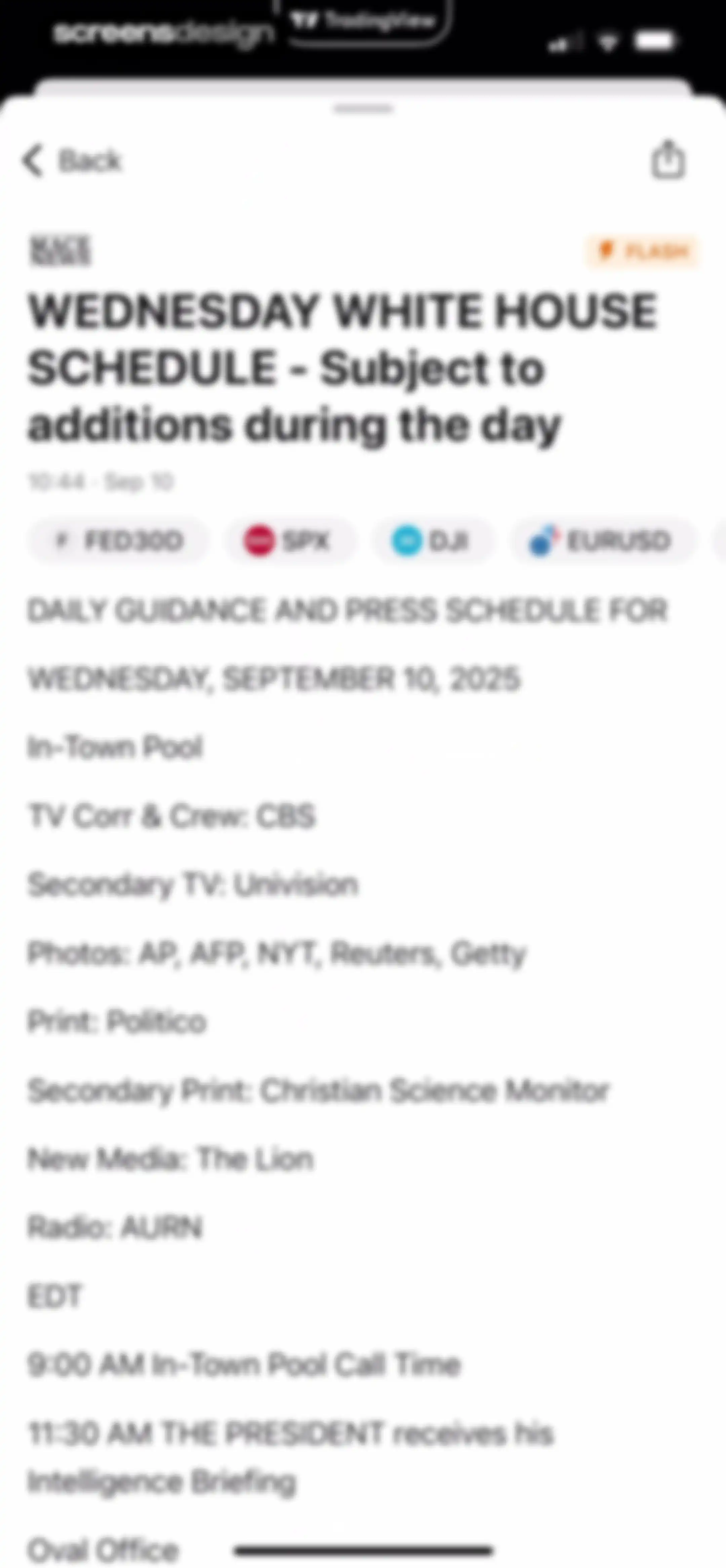726x1568 pixels.
Task: Open the EURUSD symbol chip
Action: [x=602, y=540]
